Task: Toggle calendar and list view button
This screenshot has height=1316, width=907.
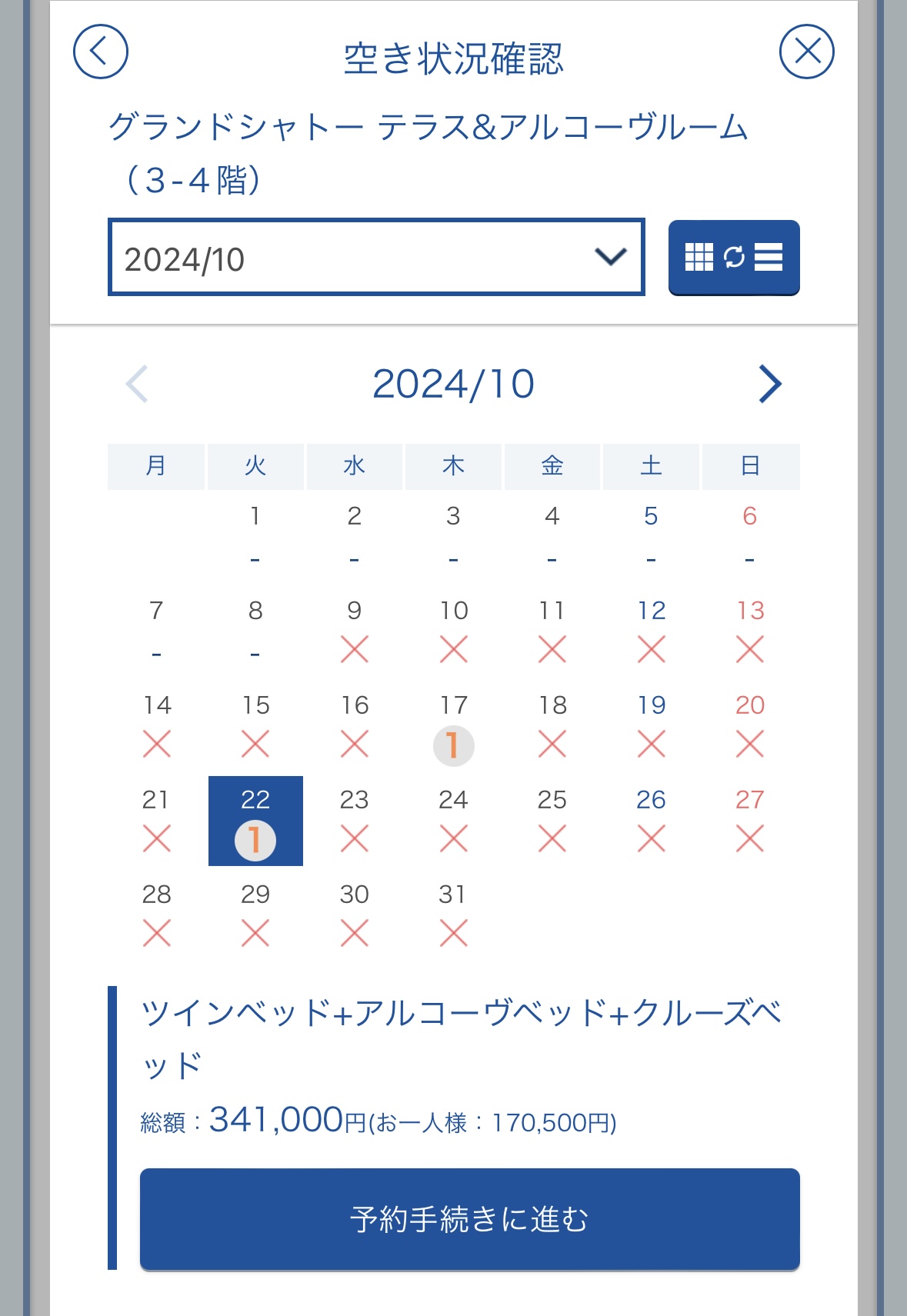Action: pos(734,257)
